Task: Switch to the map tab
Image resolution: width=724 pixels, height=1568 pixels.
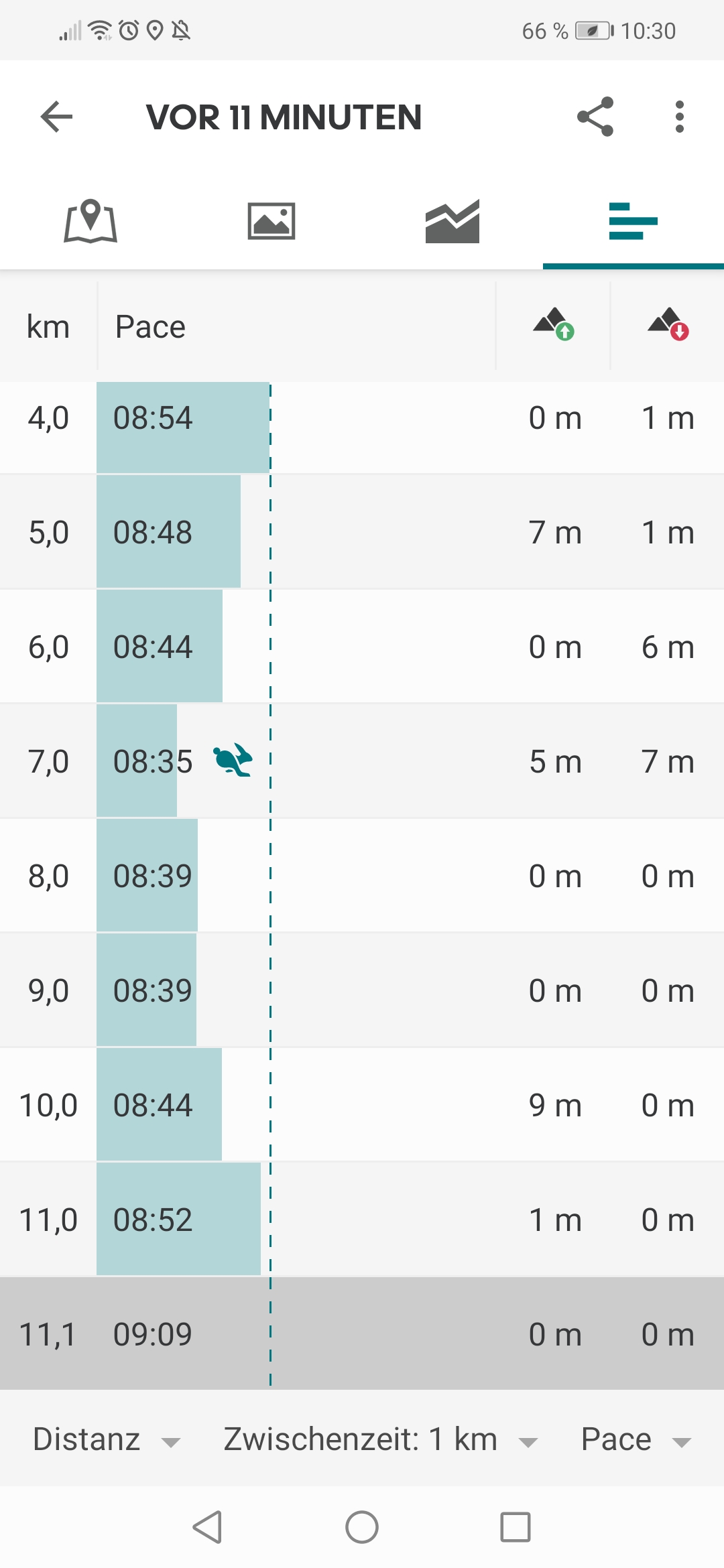Action: tap(90, 221)
